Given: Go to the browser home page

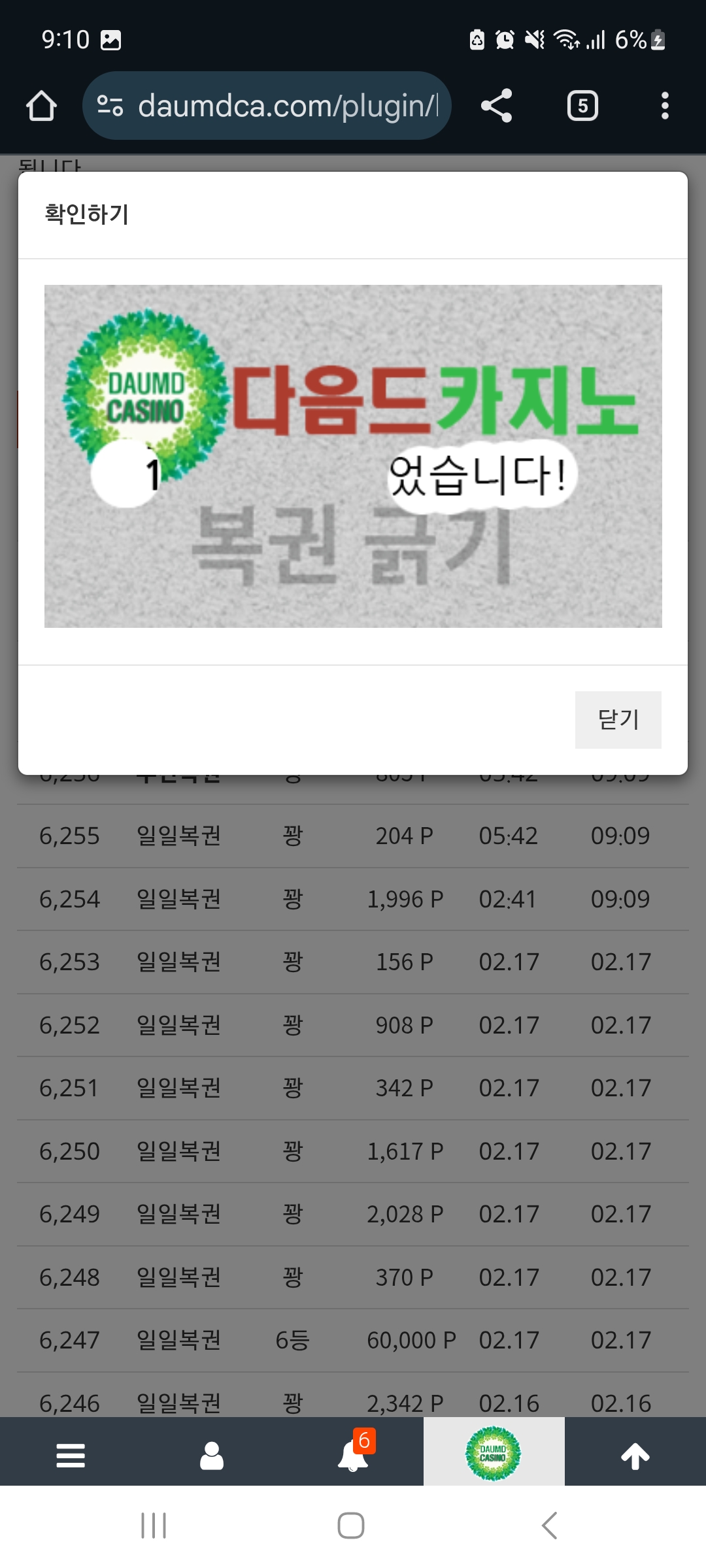Looking at the screenshot, I should point(41,106).
